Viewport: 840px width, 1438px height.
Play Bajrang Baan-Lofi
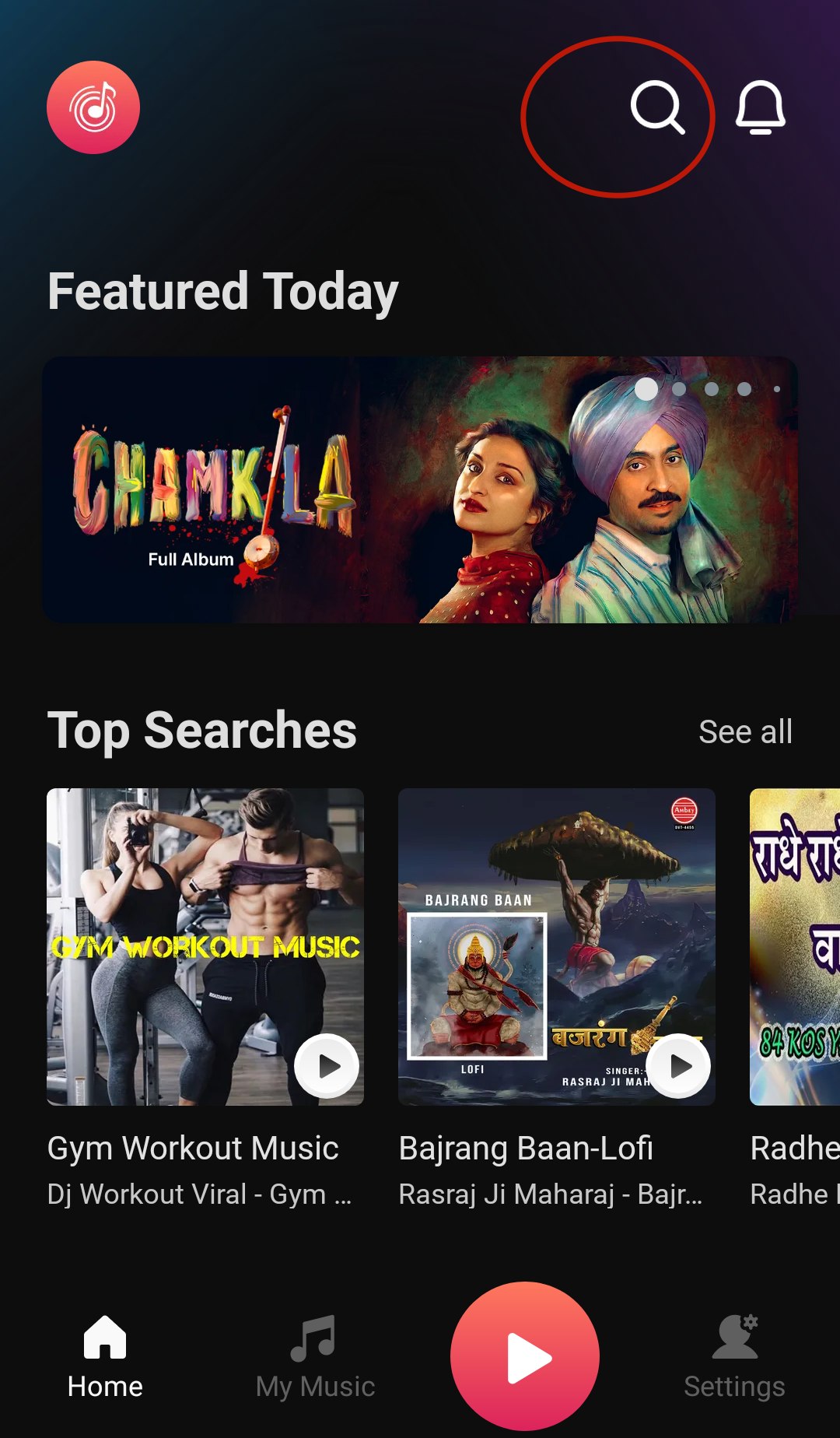[x=678, y=1065]
